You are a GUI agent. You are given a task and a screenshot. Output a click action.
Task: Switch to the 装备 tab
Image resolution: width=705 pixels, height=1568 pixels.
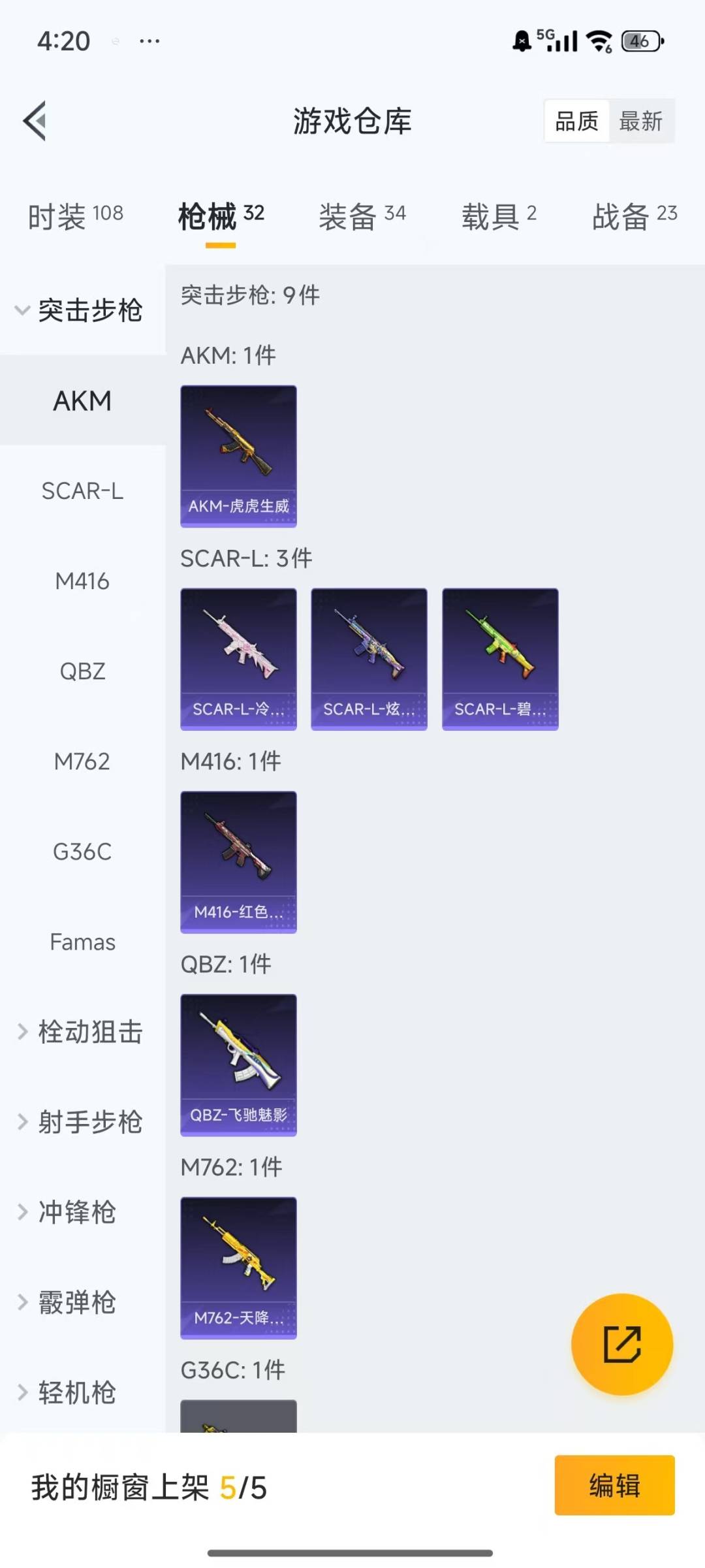(x=362, y=216)
